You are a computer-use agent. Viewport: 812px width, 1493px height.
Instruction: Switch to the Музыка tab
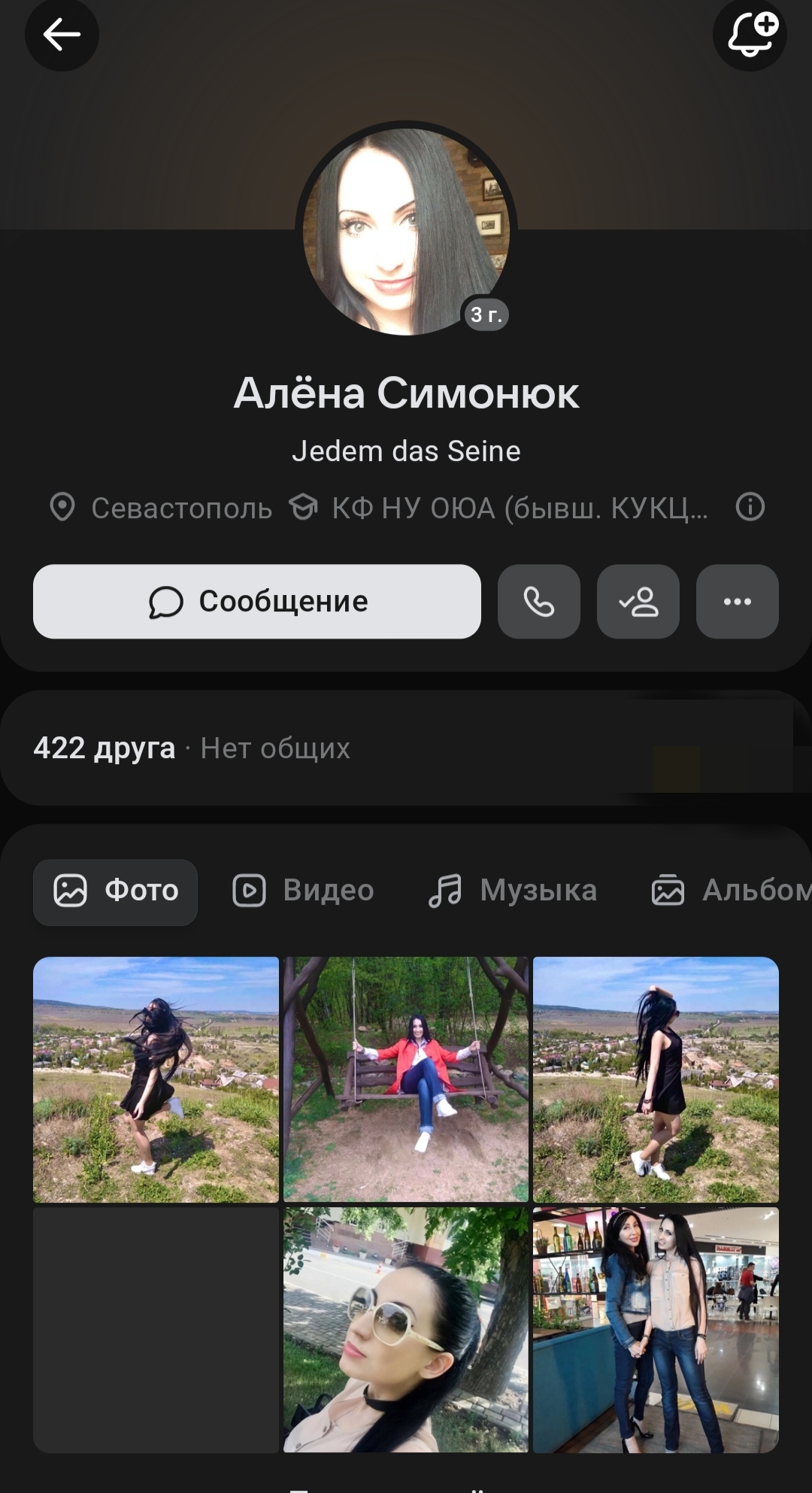pyautogui.click(x=513, y=891)
